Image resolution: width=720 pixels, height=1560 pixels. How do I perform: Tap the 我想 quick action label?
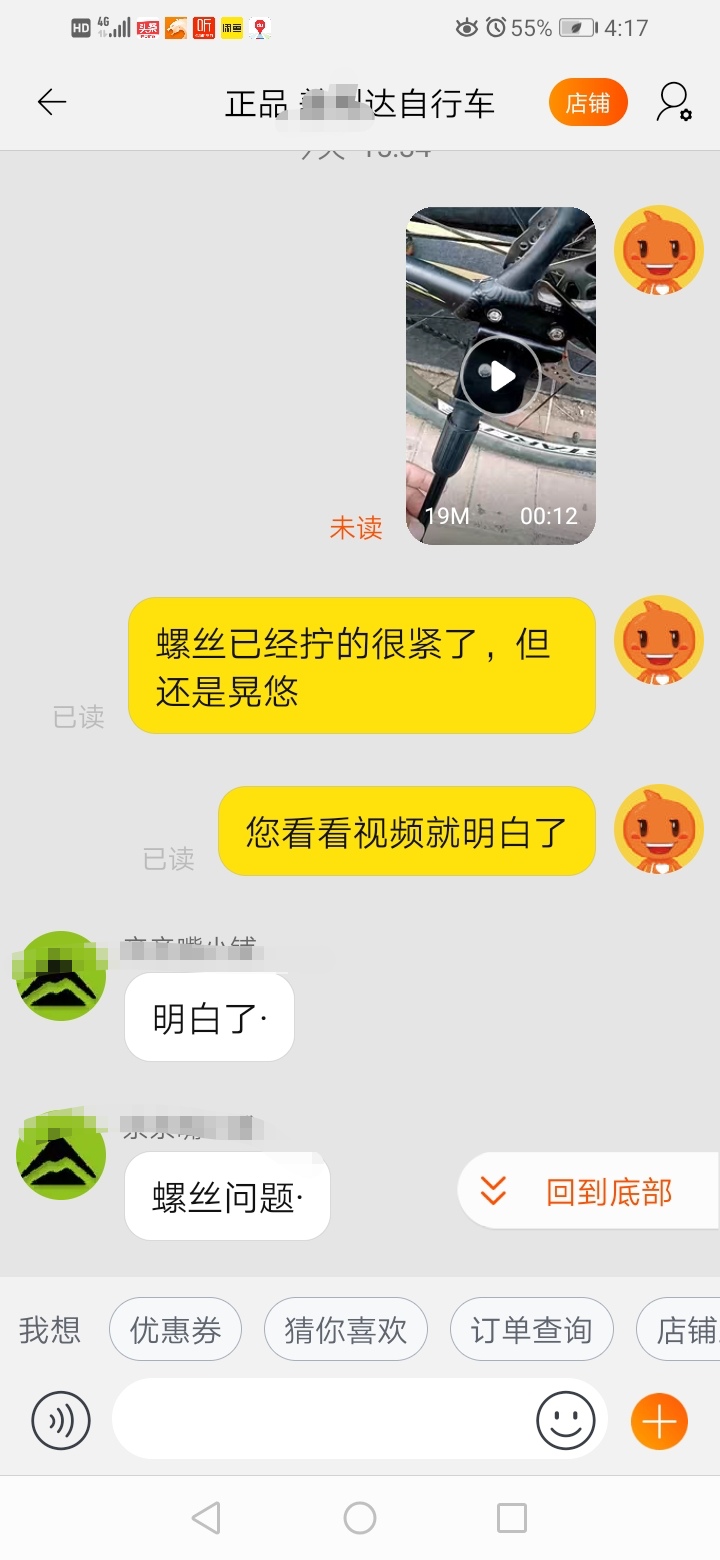[48, 1329]
